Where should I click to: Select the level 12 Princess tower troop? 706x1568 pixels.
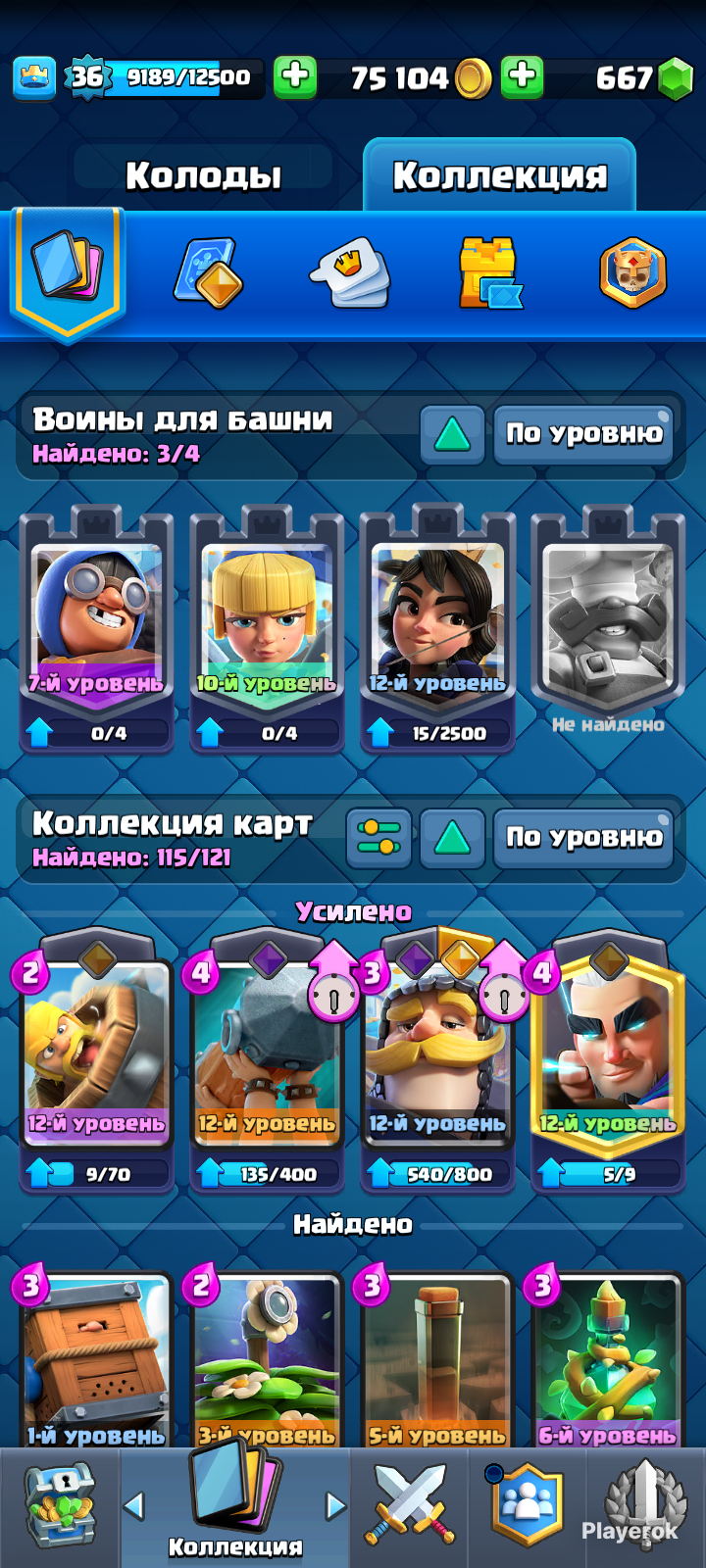coord(437,629)
